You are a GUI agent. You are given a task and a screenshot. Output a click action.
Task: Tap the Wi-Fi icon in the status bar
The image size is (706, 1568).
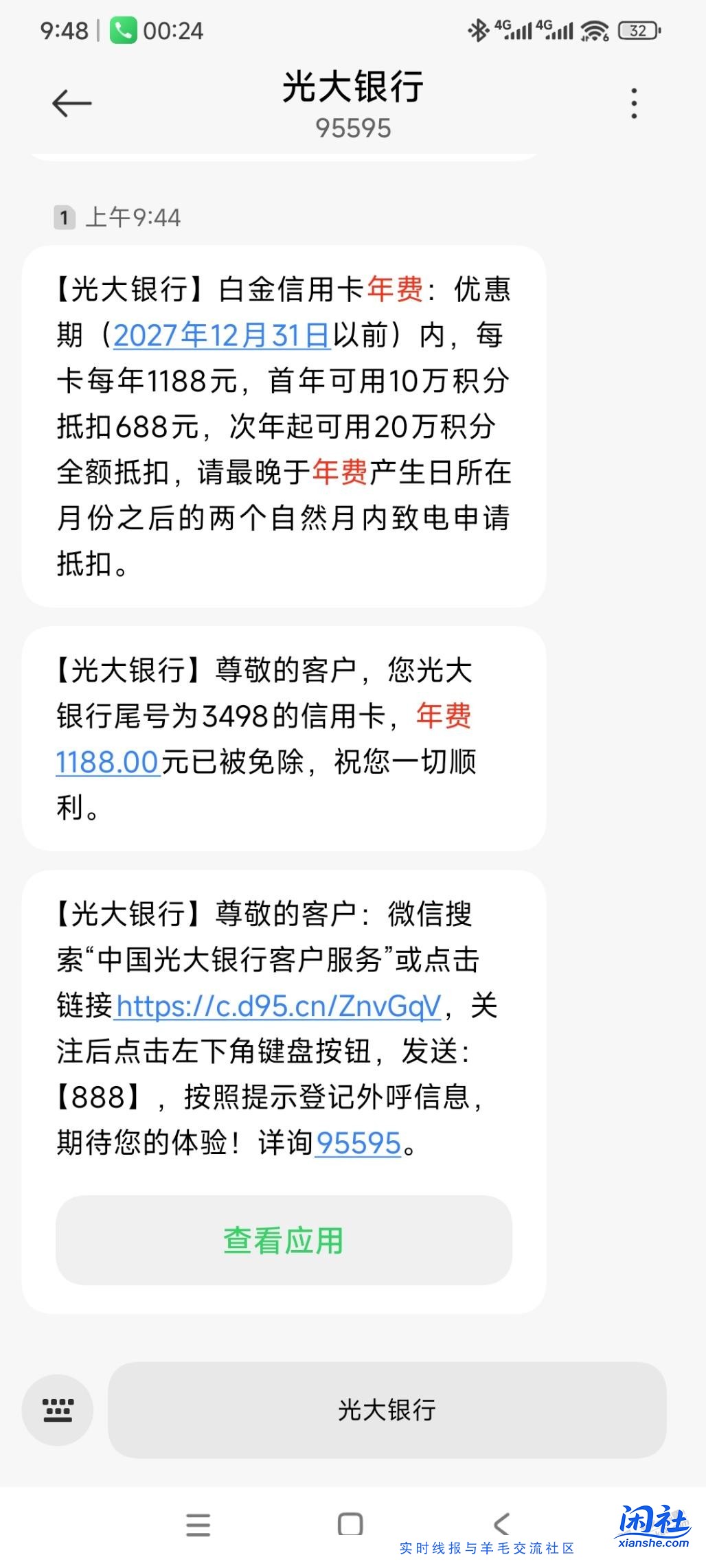tap(594, 30)
